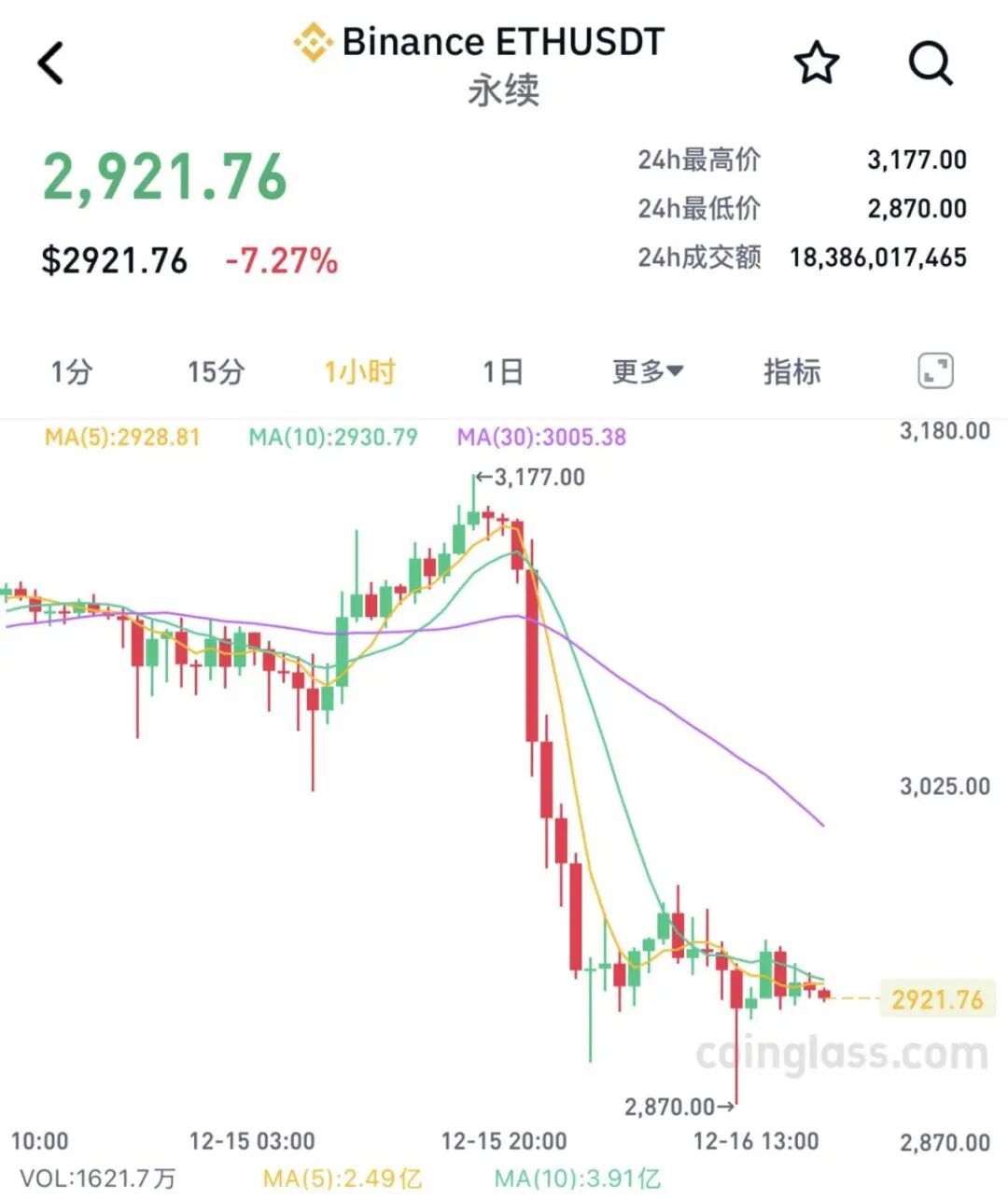The width and height of the screenshot is (1008, 1199).
Task: Open the 指标 indicators menu
Action: 791,371
